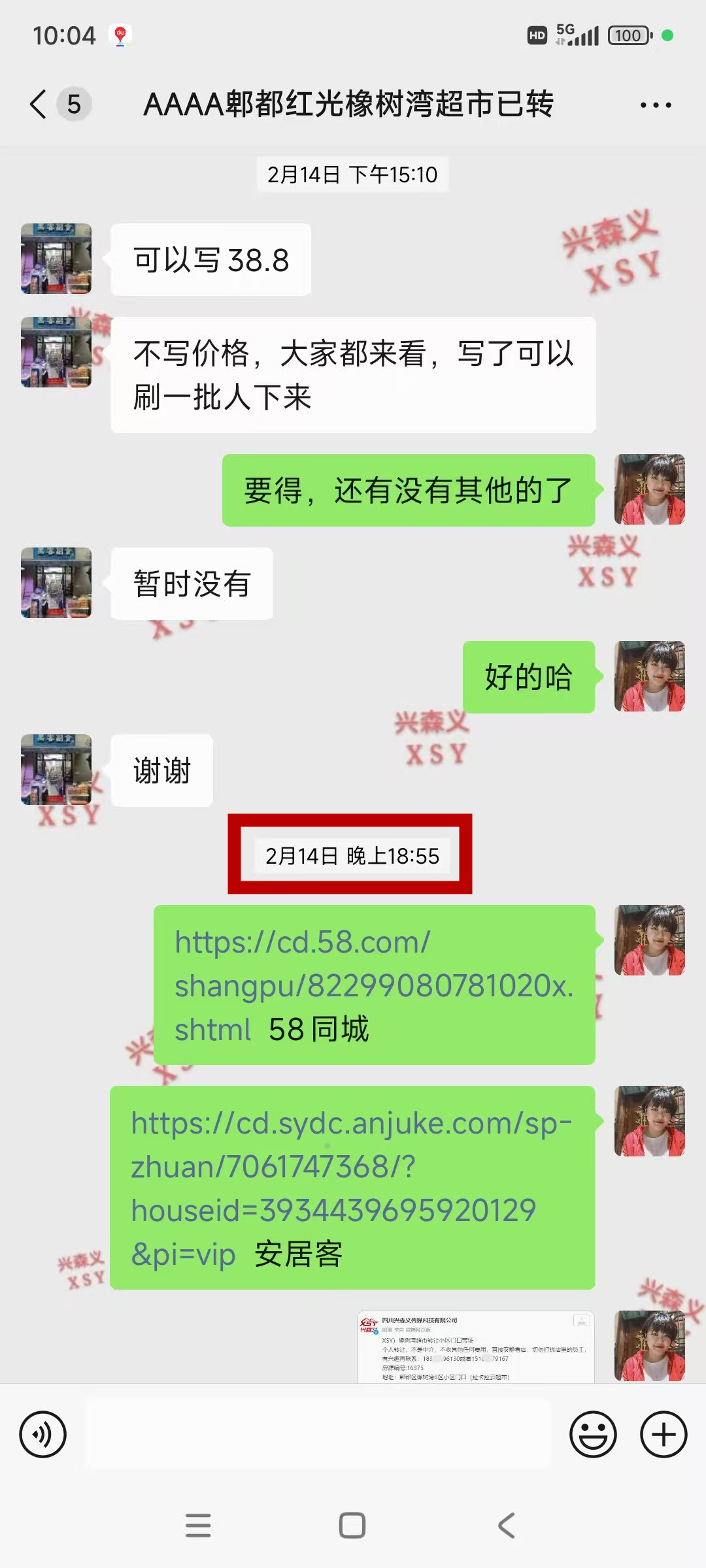
Task: Focus the message text field
Action: [319, 1435]
